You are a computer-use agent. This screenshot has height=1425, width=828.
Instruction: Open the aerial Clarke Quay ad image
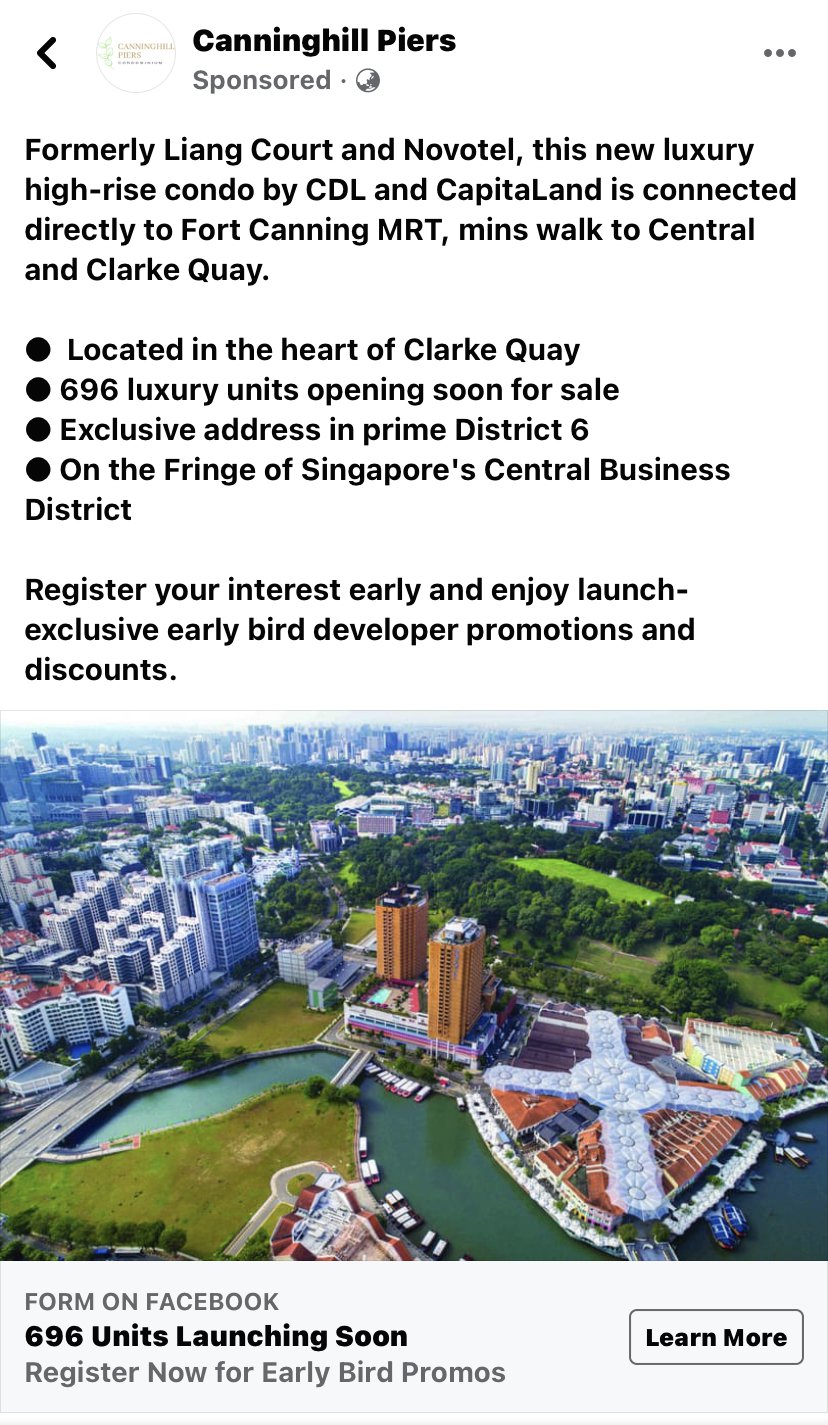[414, 985]
